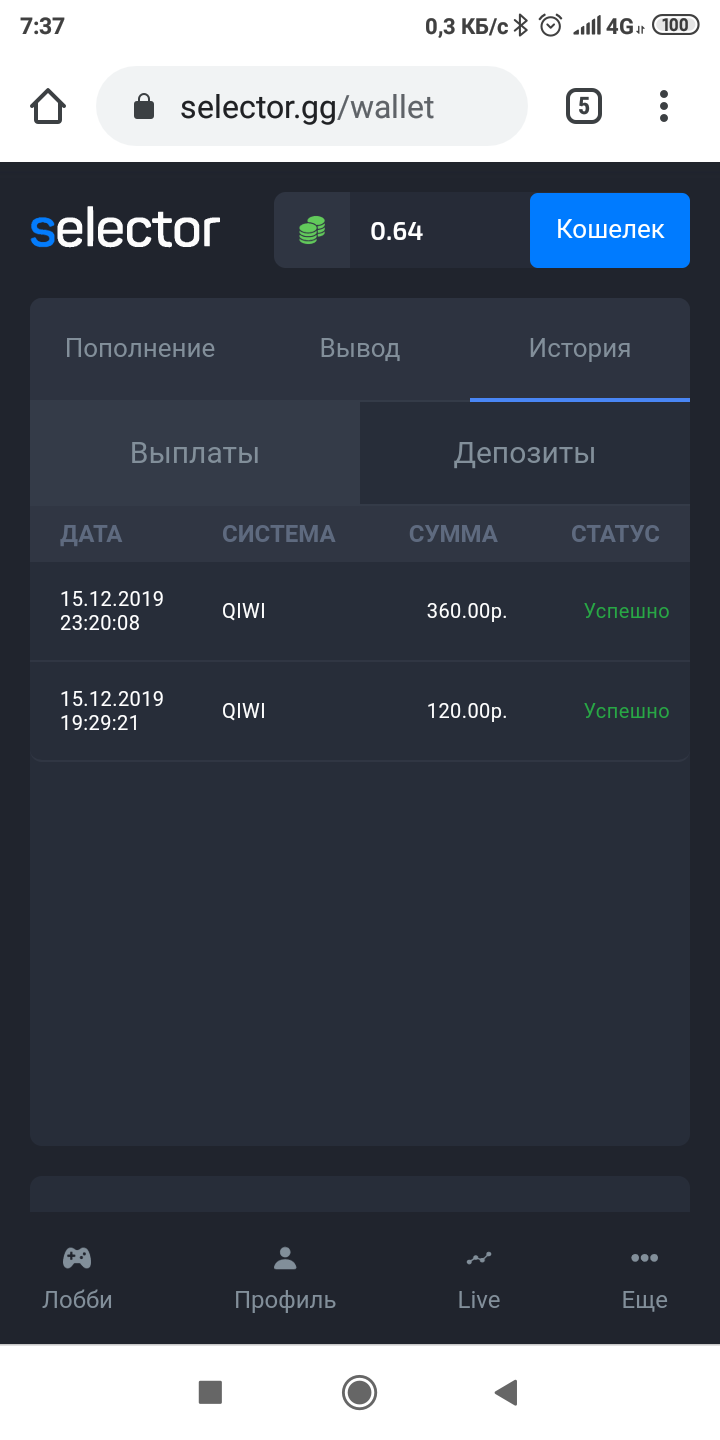
Task: Open the Еще menu
Action: pyautogui.click(x=644, y=1278)
